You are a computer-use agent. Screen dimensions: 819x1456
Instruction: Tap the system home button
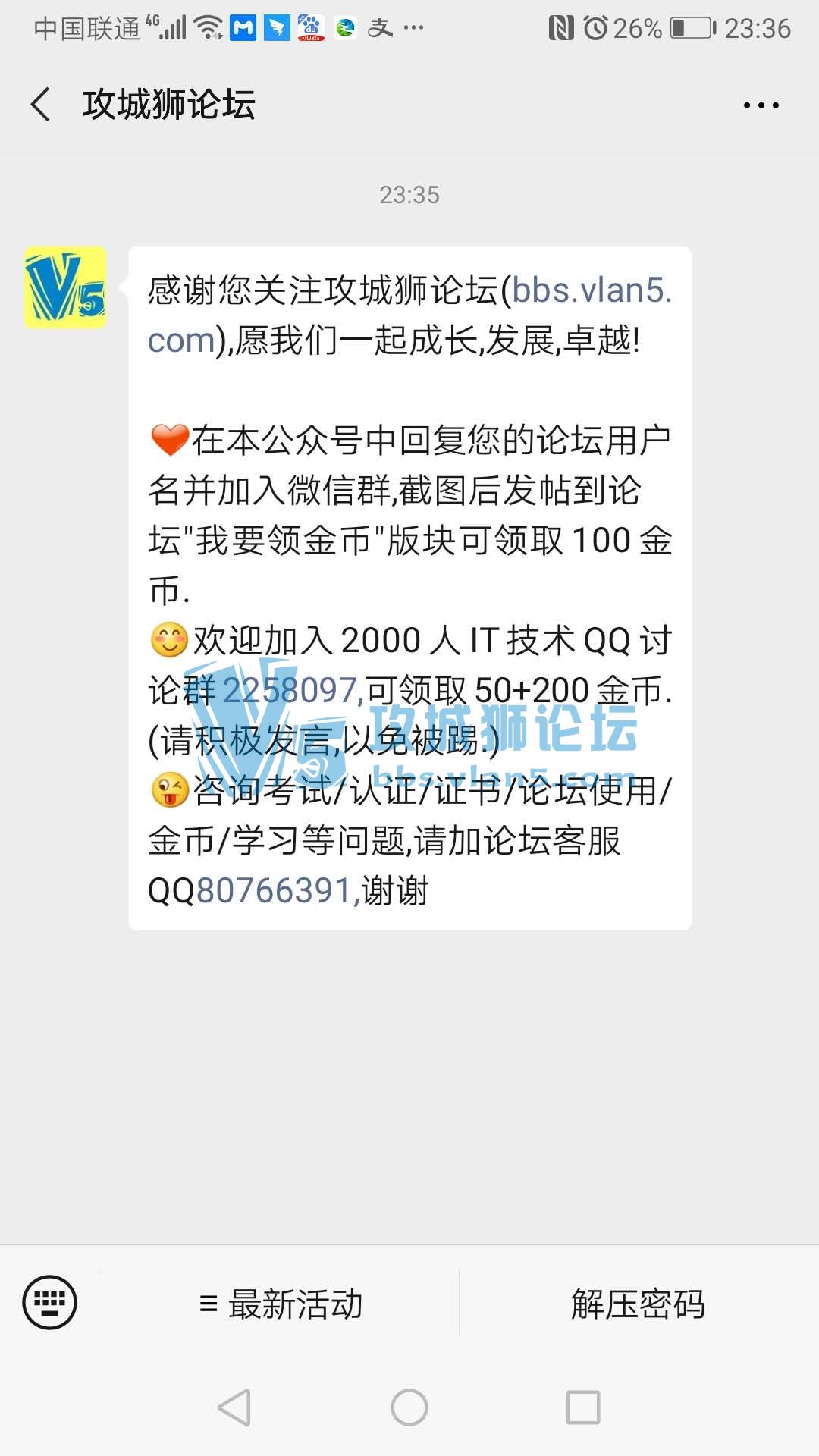[x=409, y=1407]
